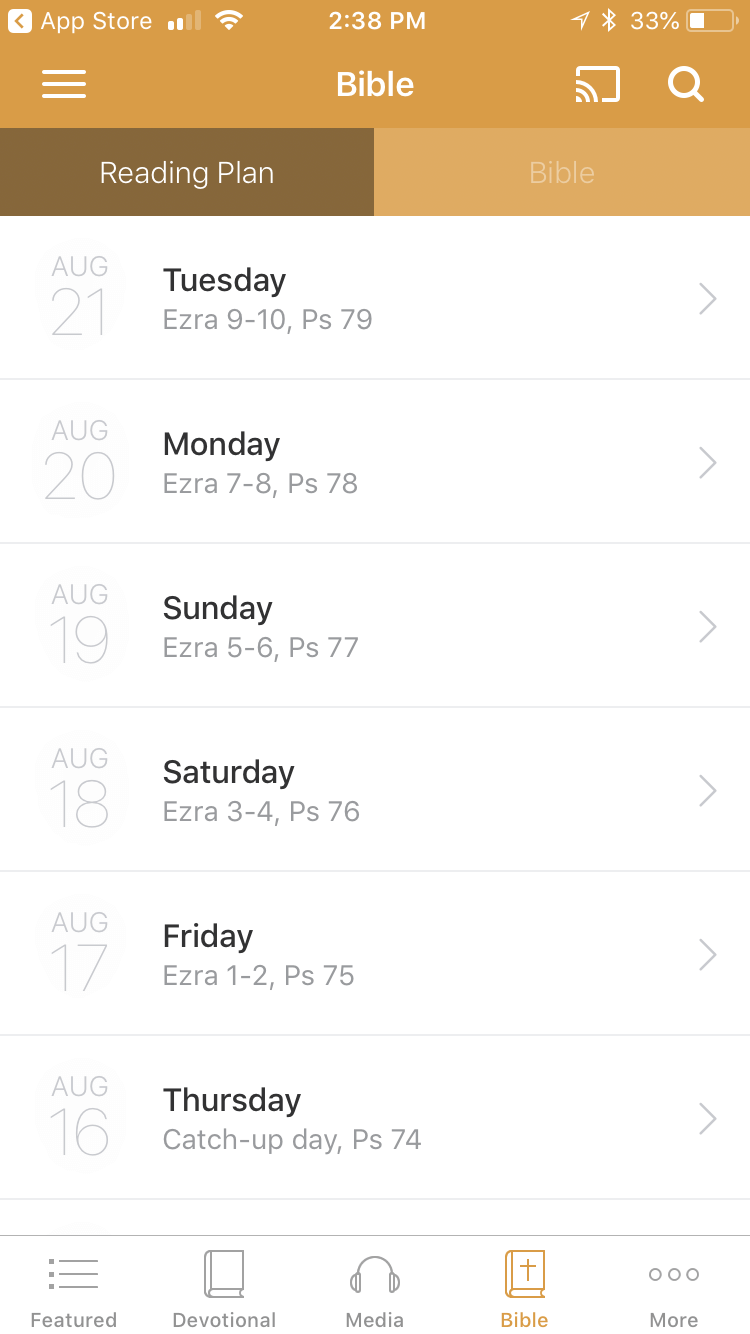This screenshot has height=1334, width=750.
Task: Open Tuesday's reading Ezra 9-10
Action: pos(375,298)
